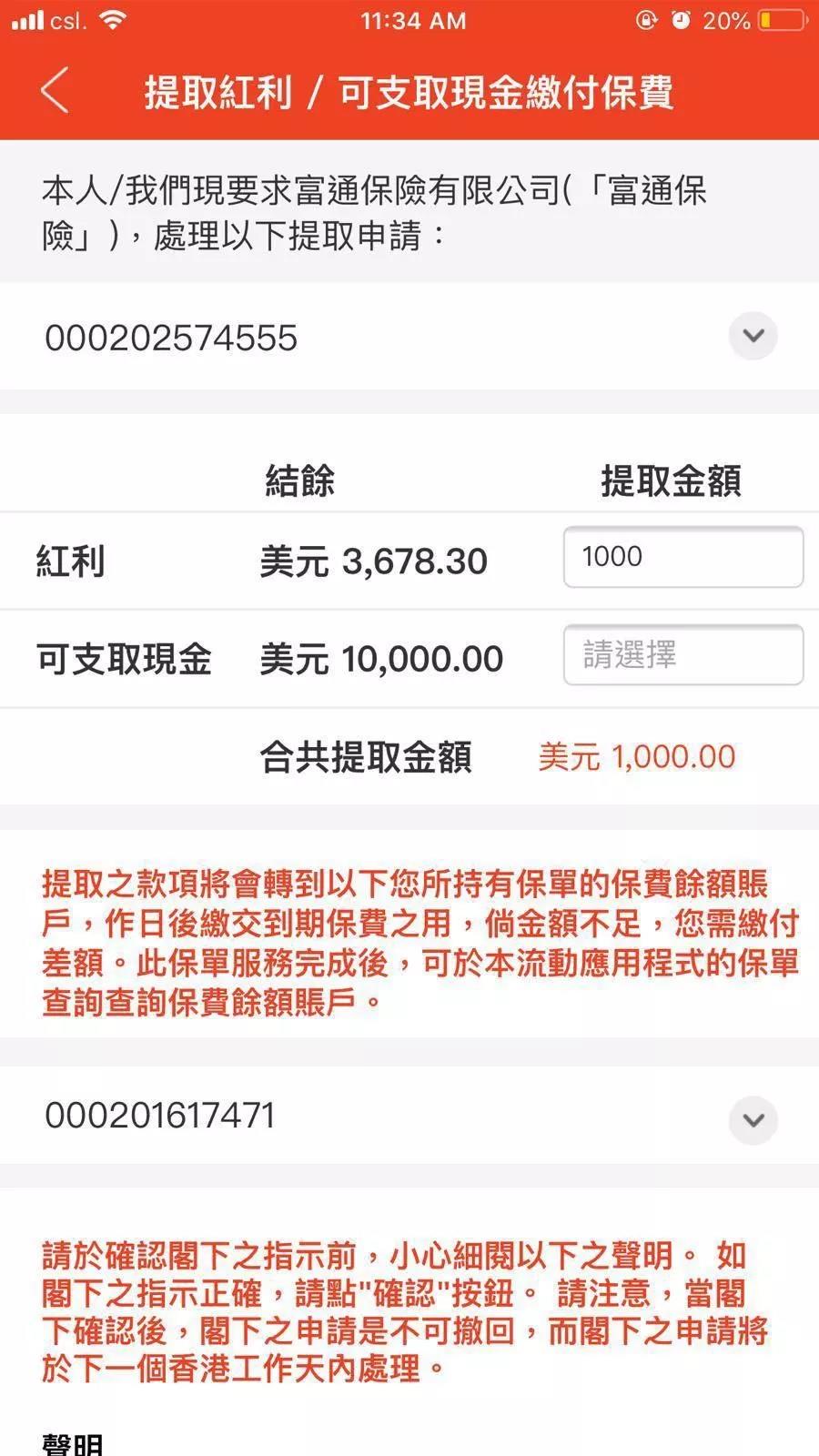Select amount for 可支取現金

683,655
